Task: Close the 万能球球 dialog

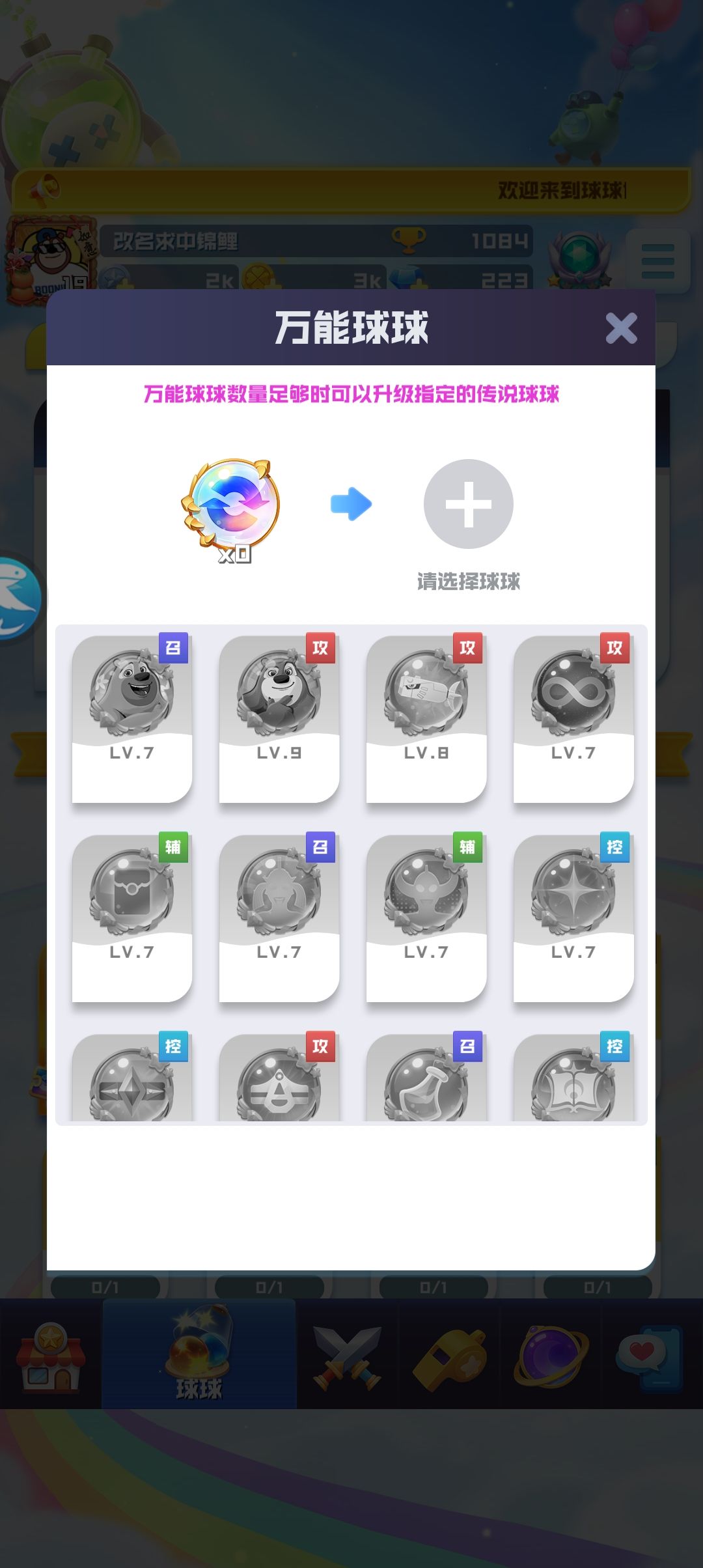Action: (621, 328)
